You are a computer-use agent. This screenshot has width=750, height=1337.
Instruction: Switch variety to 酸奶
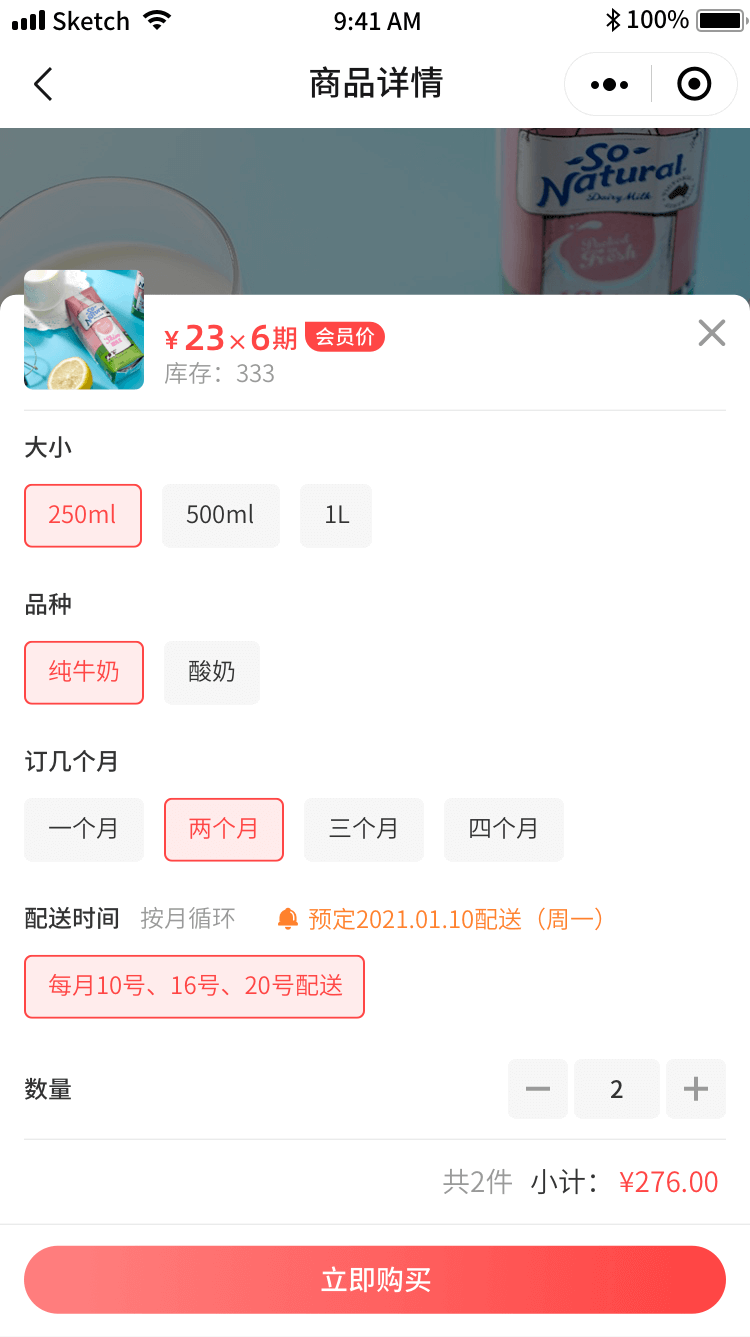click(212, 672)
